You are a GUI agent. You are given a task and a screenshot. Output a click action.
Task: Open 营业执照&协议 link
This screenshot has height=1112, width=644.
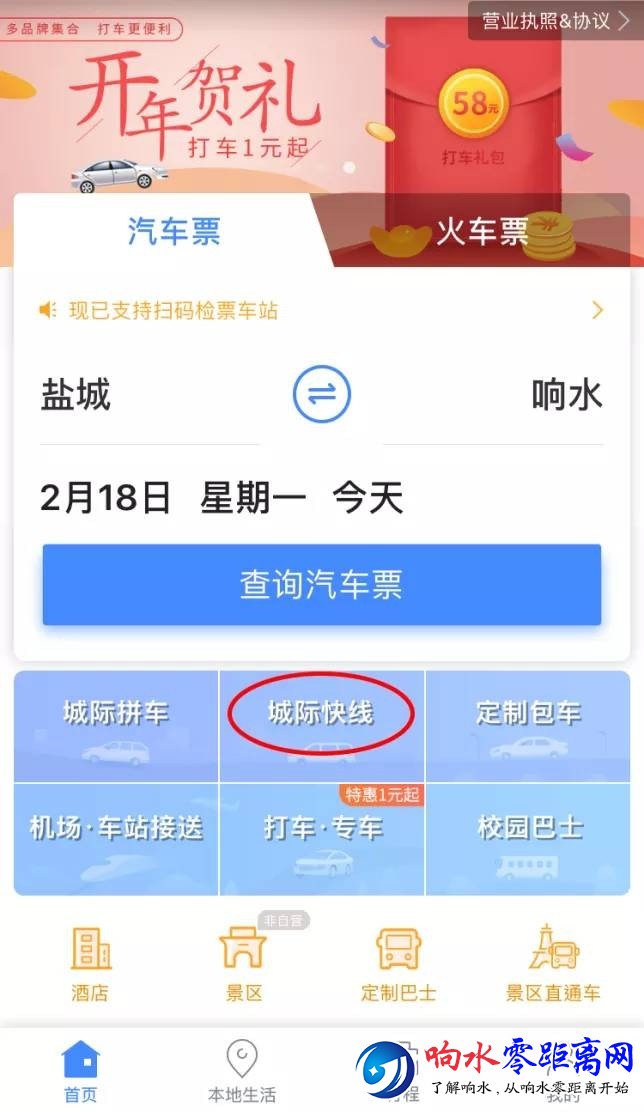pos(555,20)
